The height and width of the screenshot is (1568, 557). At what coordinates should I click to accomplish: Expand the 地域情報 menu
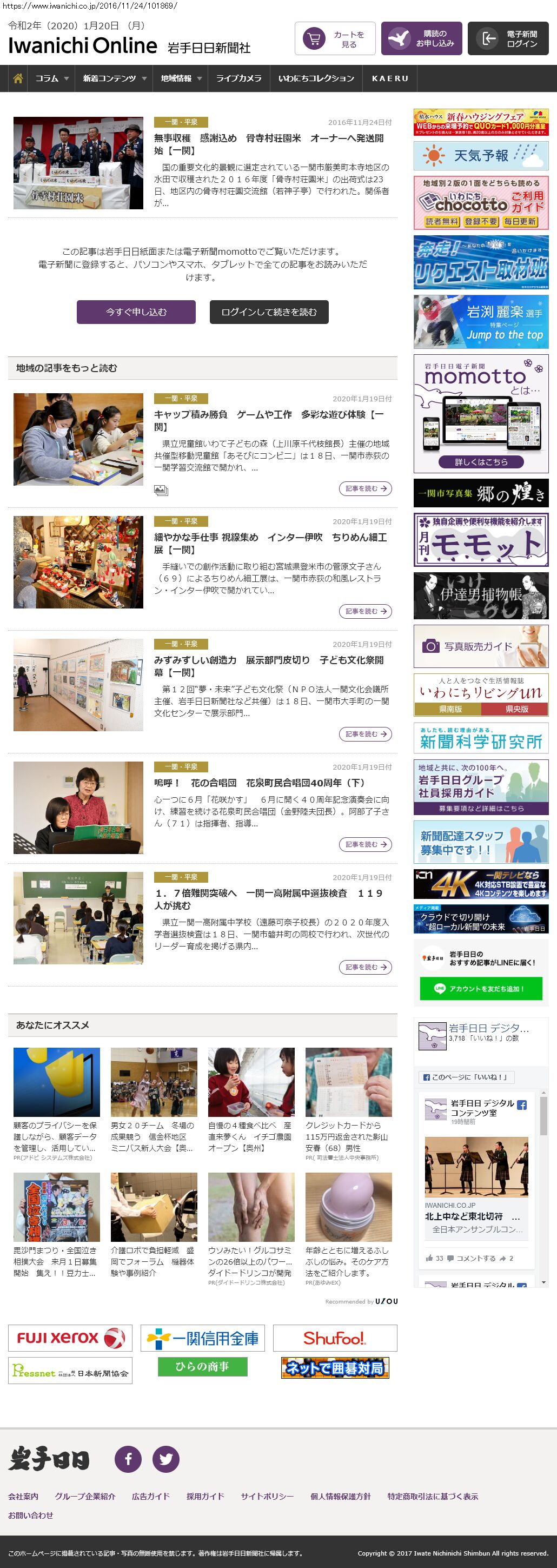coord(181,78)
